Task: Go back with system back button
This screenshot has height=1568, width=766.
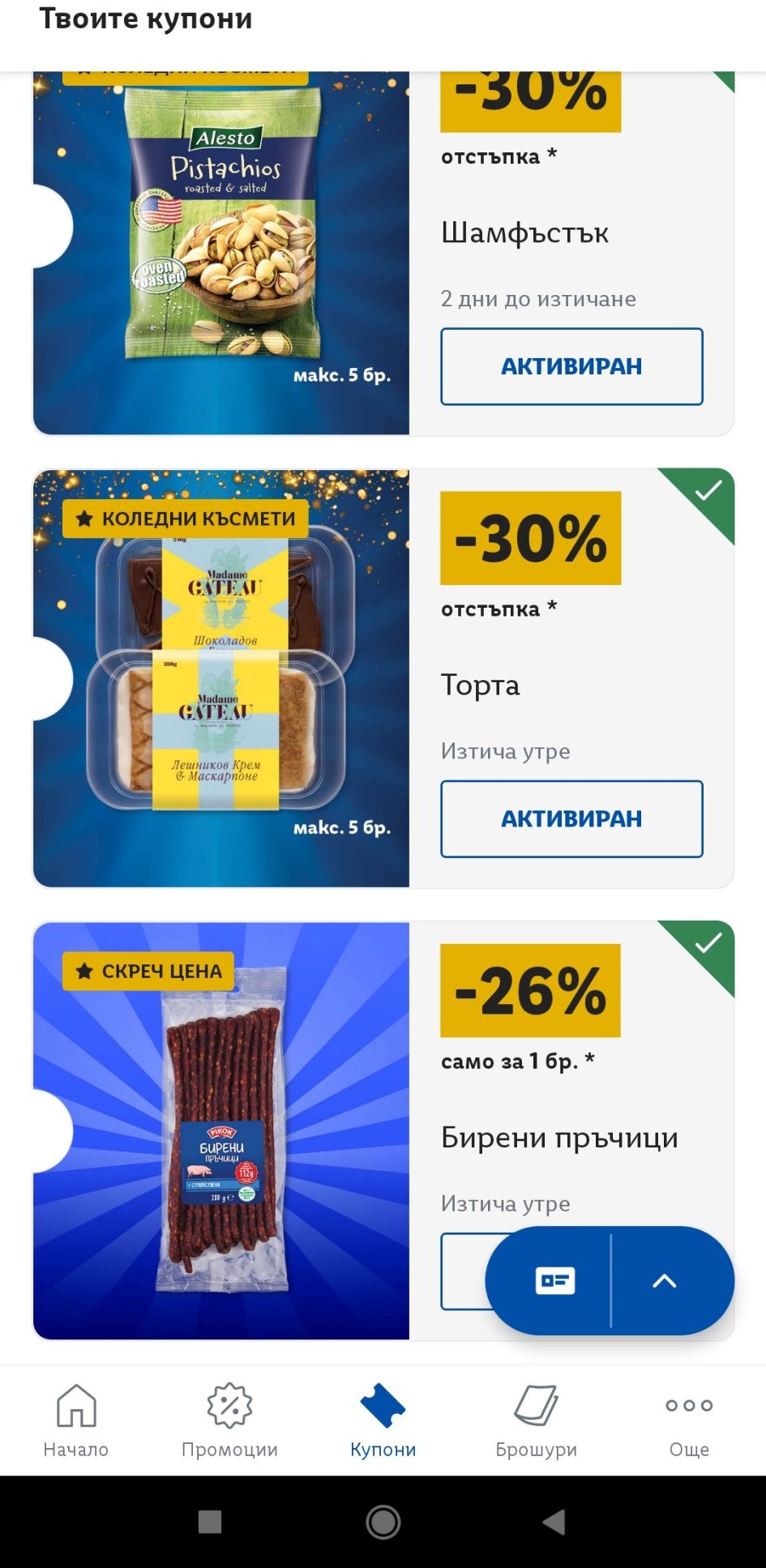Action: click(554, 1522)
